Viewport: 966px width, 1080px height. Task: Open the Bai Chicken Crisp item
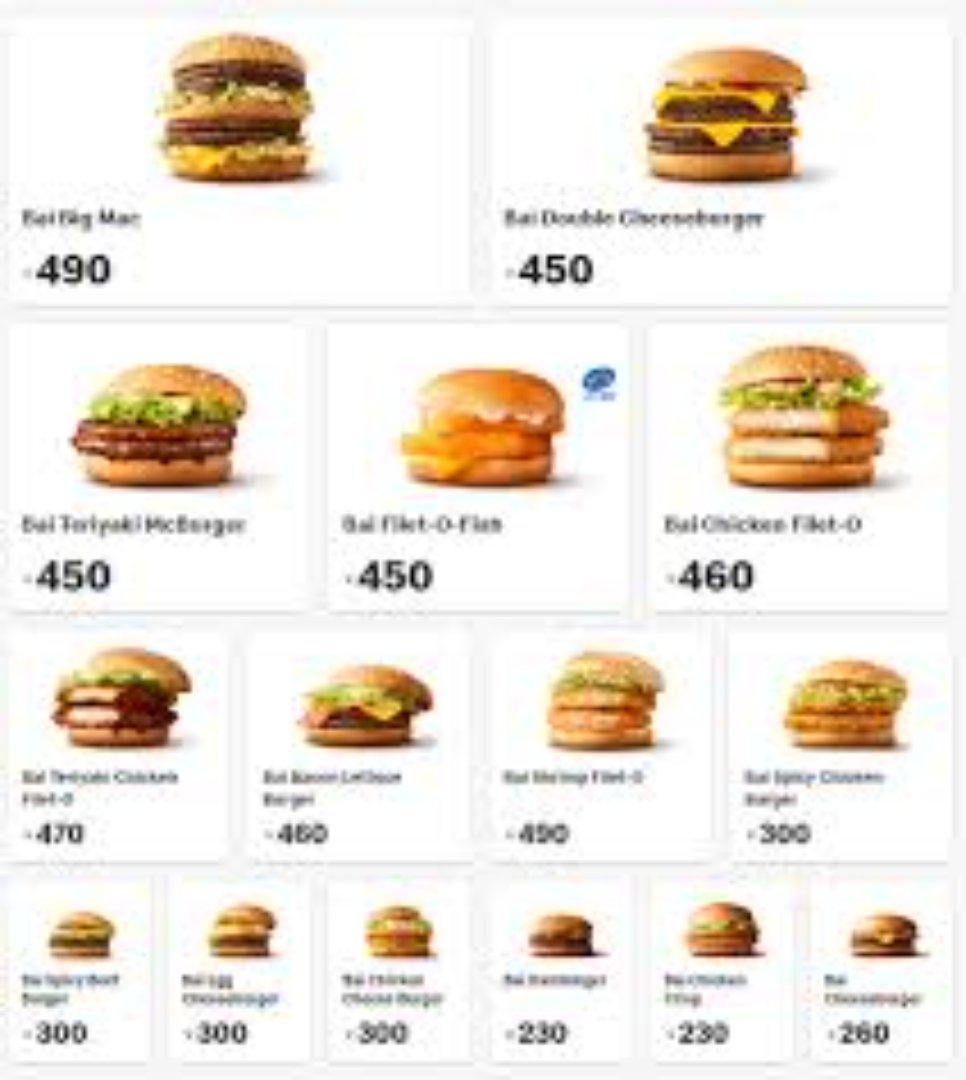point(720,970)
